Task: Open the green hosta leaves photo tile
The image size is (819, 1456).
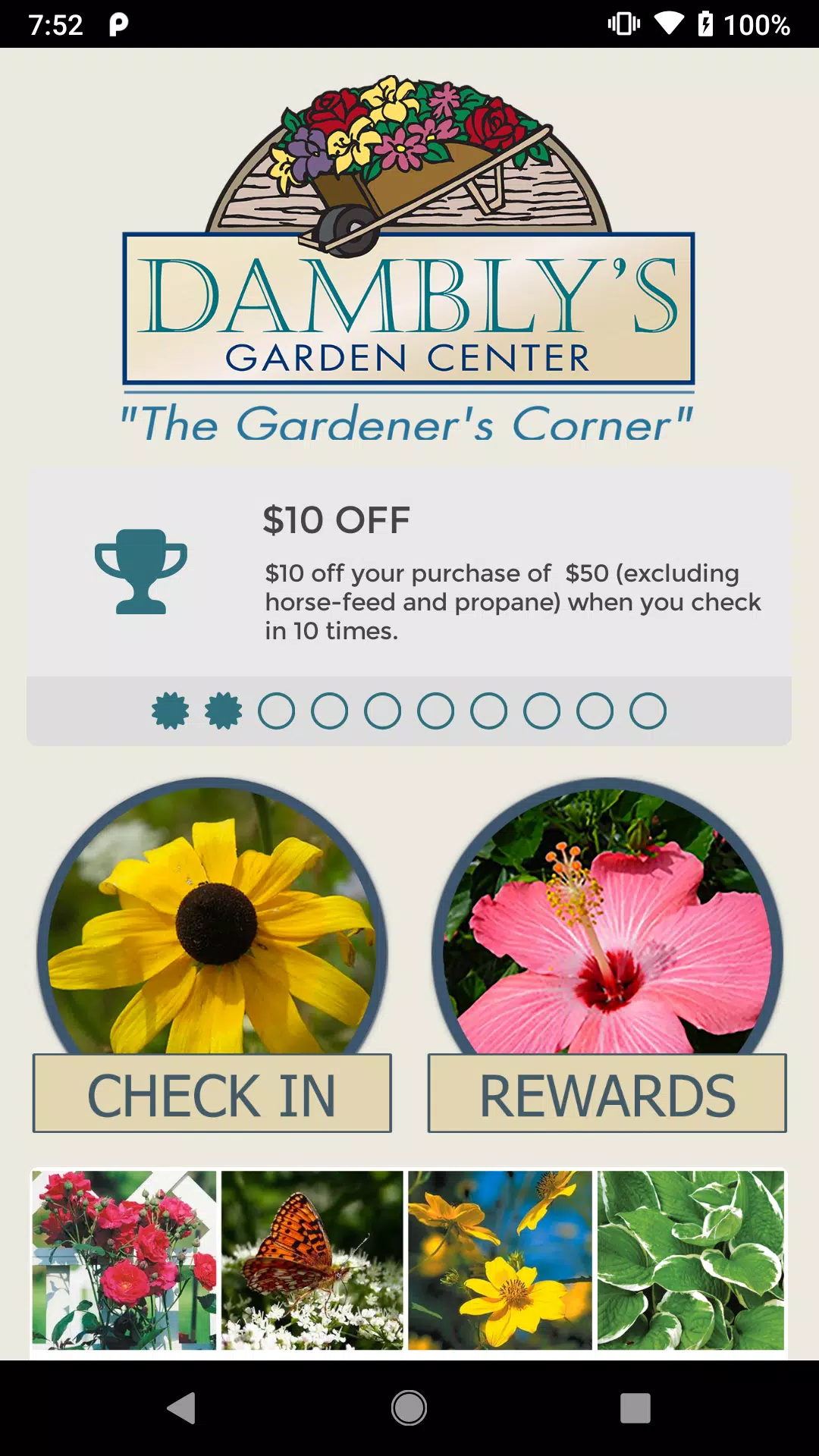Action: (x=690, y=1260)
